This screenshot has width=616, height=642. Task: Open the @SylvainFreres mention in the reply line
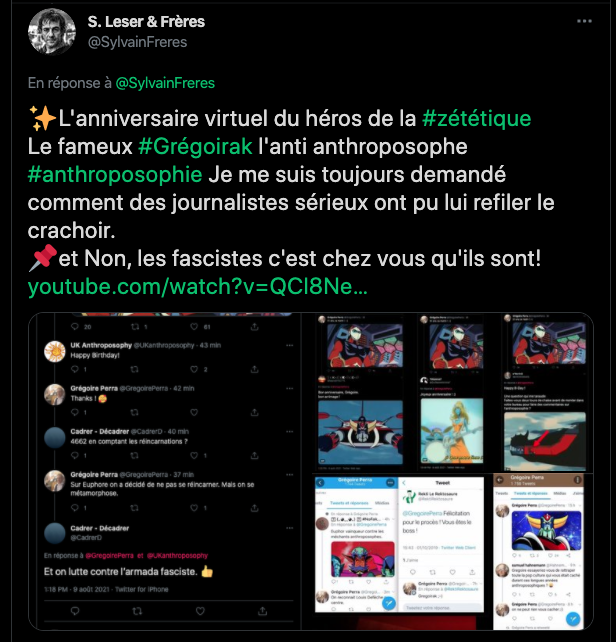pyautogui.click(x=165, y=82)
